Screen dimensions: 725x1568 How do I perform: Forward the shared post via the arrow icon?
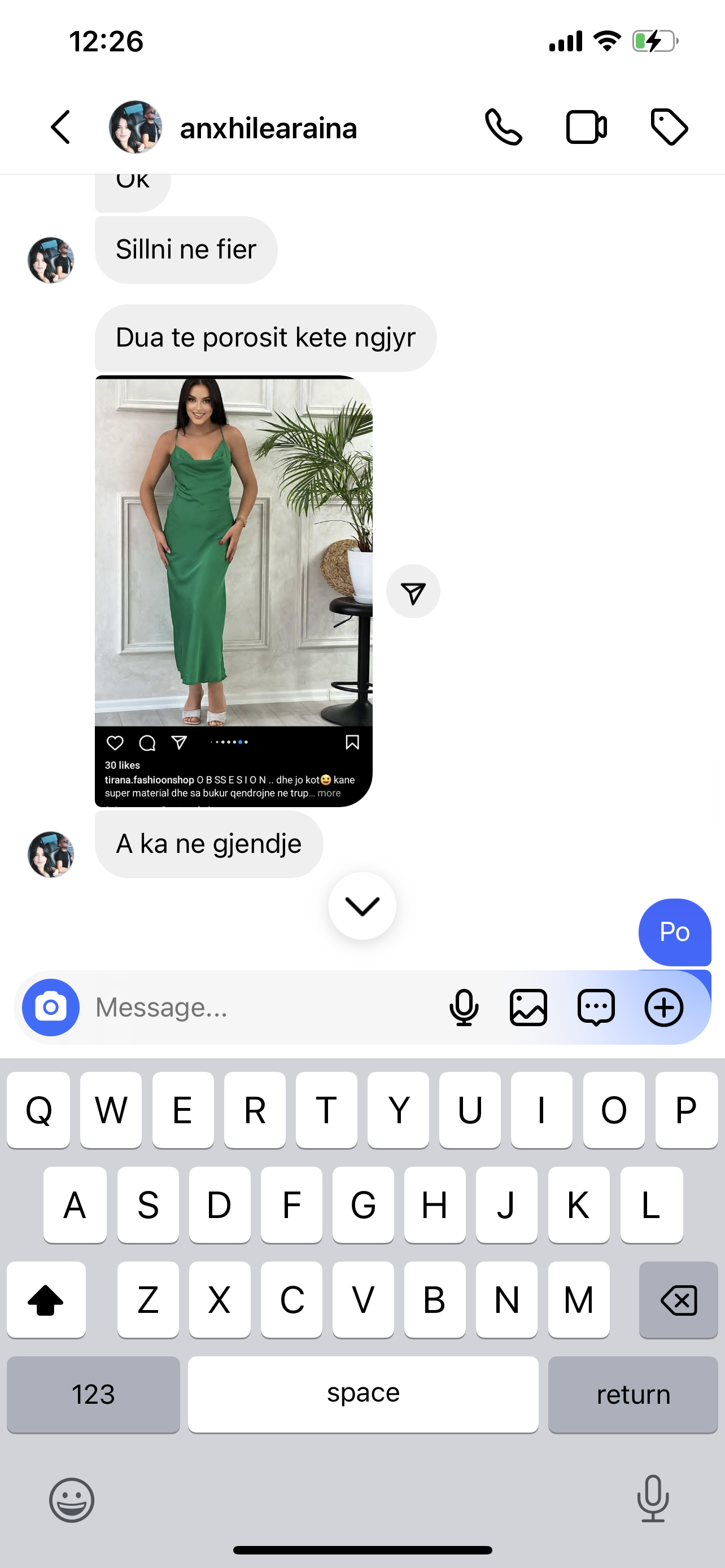(x=413, y=592)
